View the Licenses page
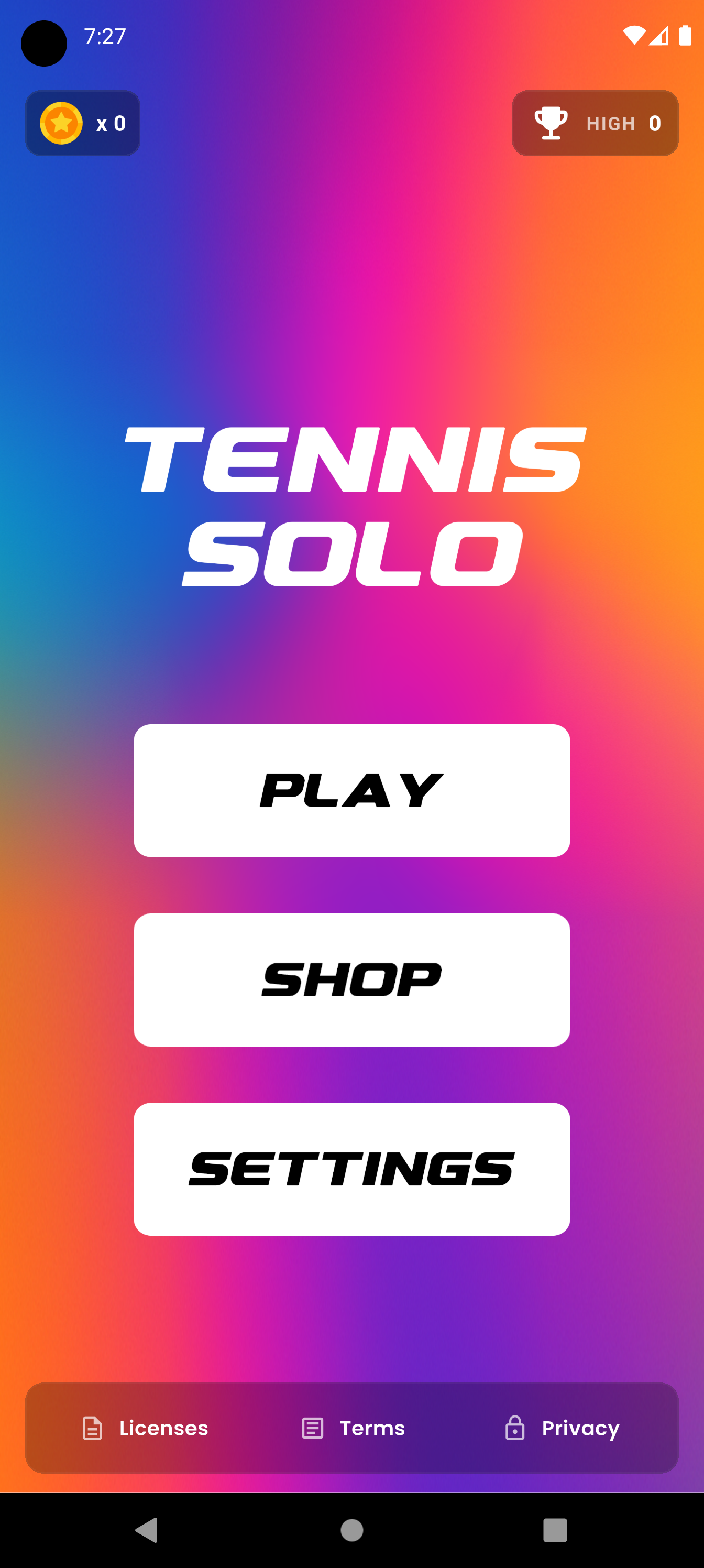The height and width of the screenshot is (1568, 704). click(146, 1428)
